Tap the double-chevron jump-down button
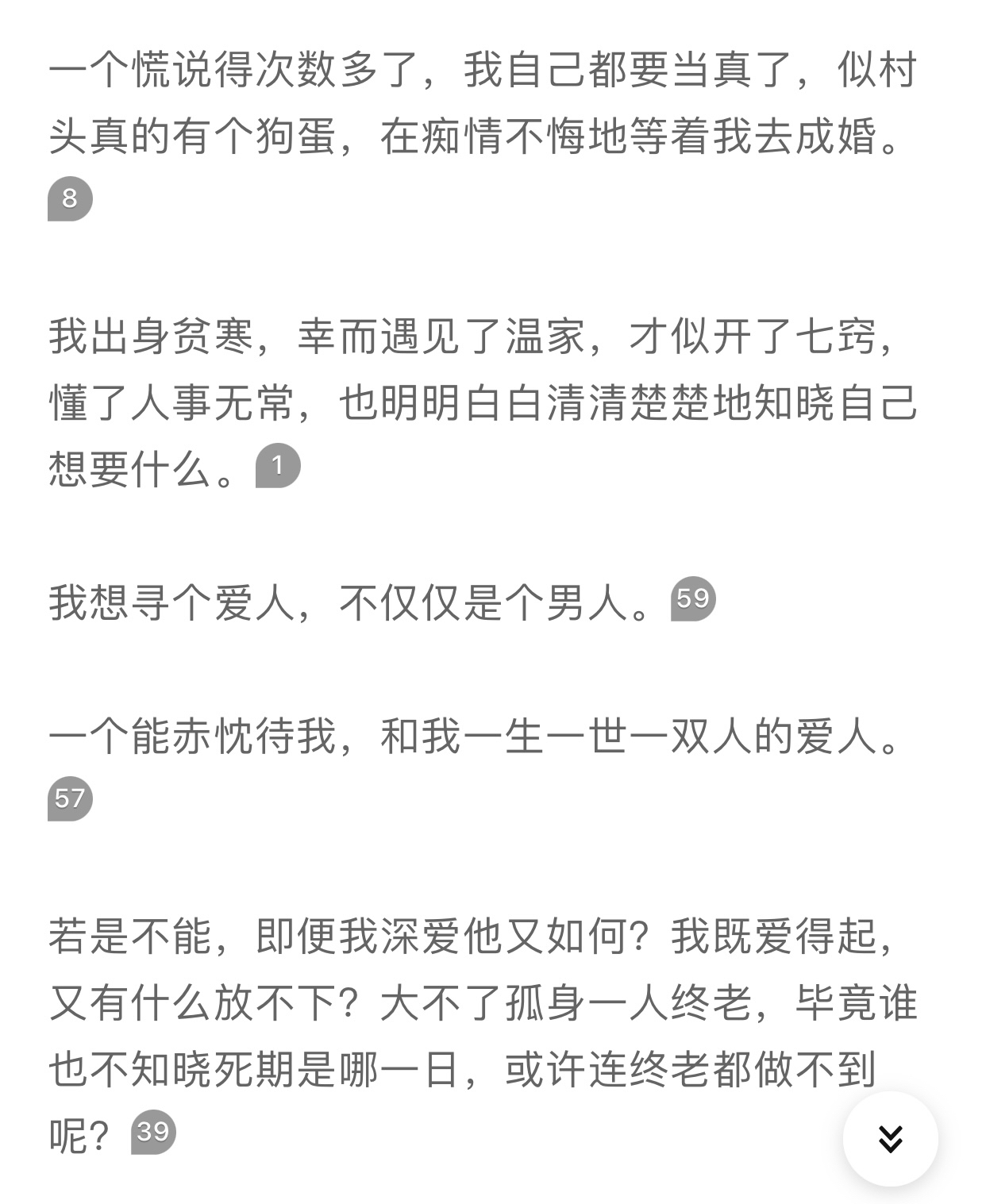986x1204 pixels. point(890,1138)
